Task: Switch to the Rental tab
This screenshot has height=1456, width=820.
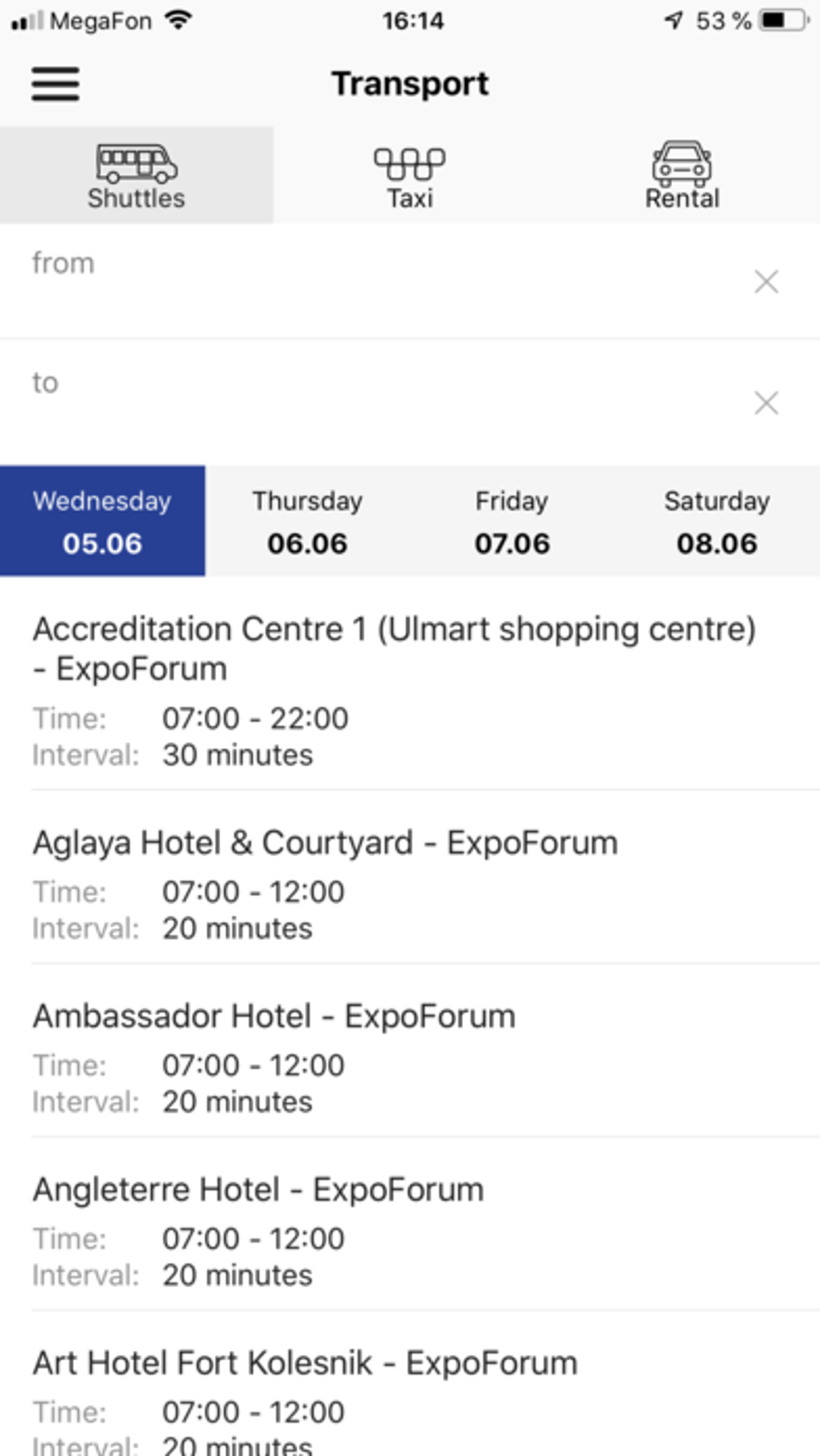Action: (683, 175)
